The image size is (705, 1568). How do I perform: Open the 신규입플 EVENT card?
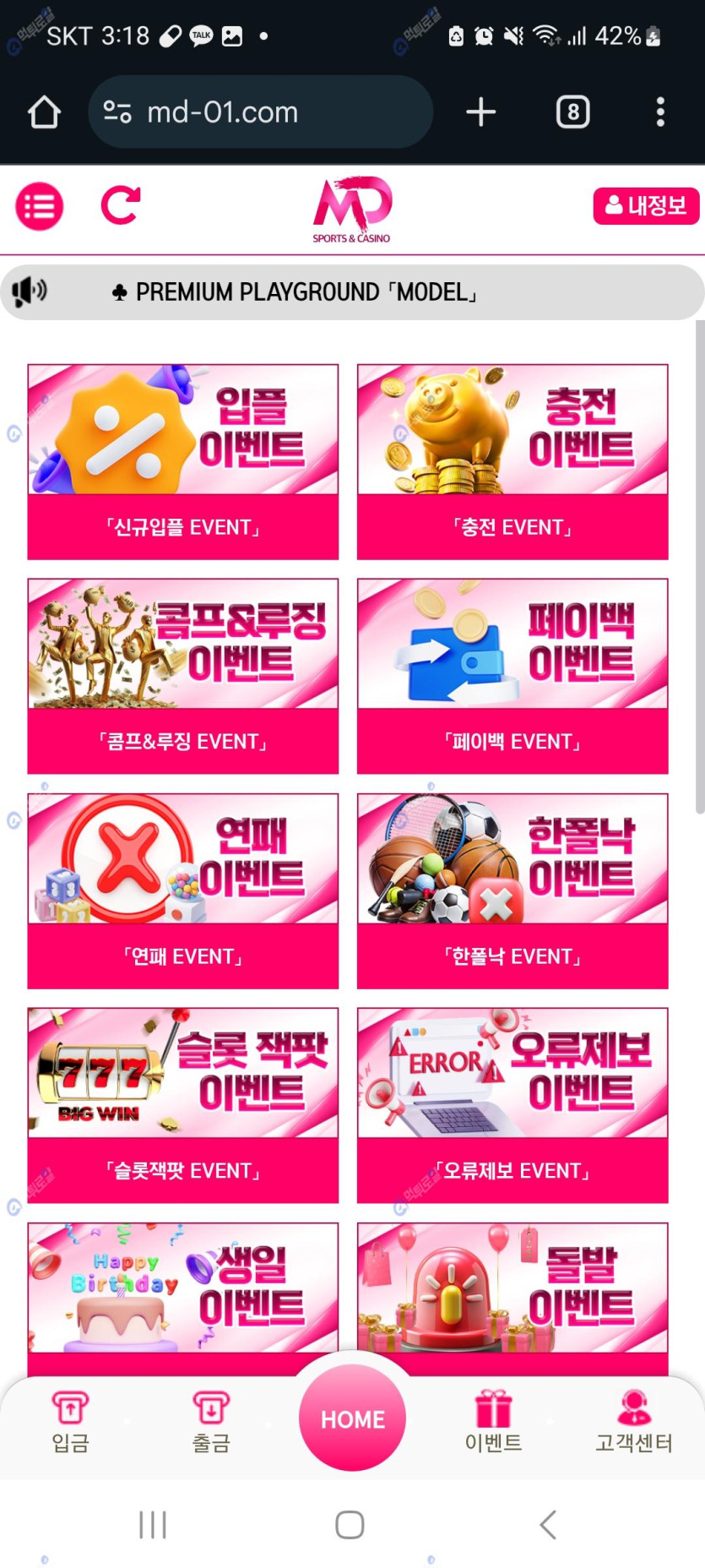tap(182, 461)
